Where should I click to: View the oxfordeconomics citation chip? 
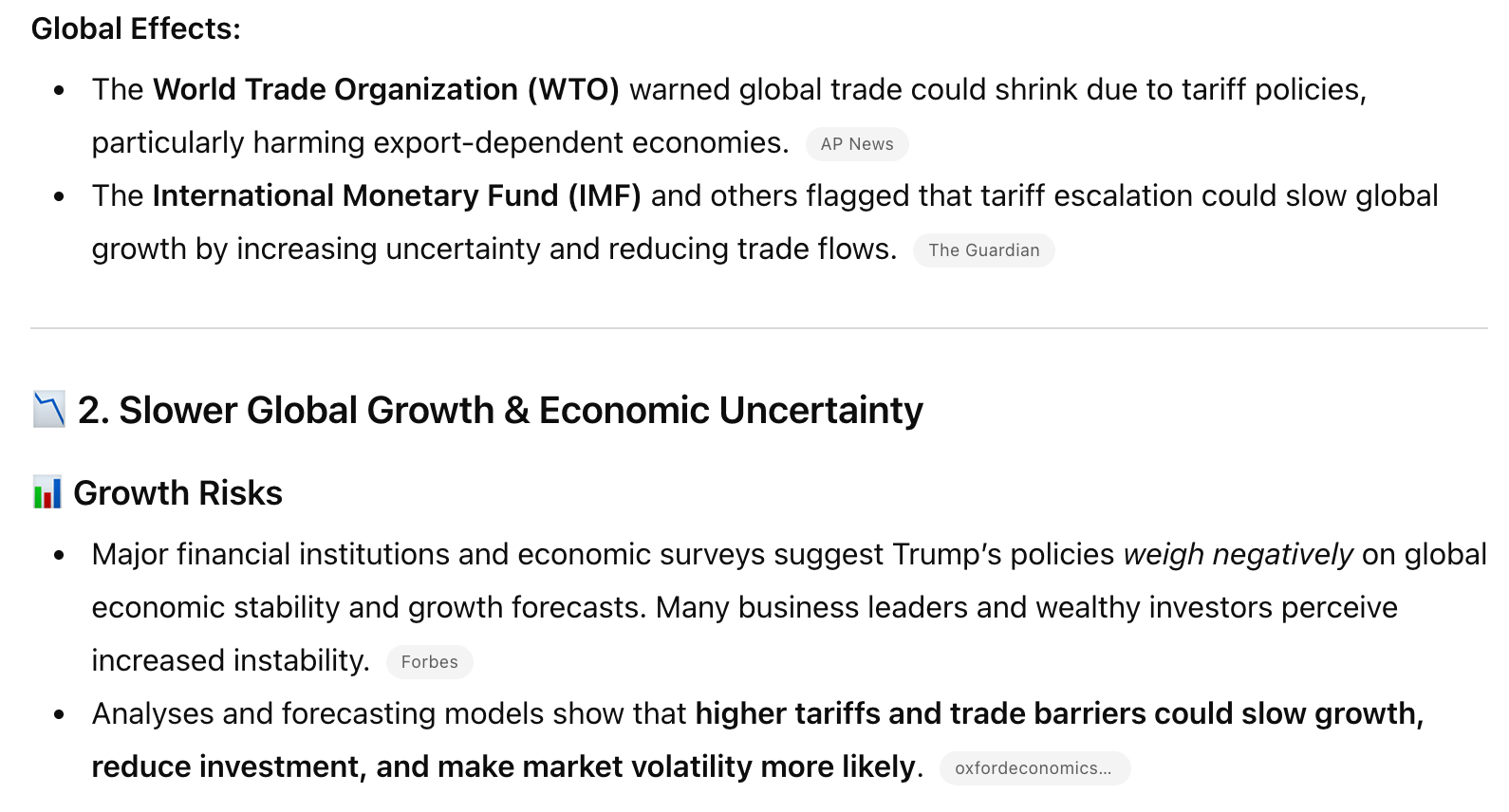pos(1034,768)
